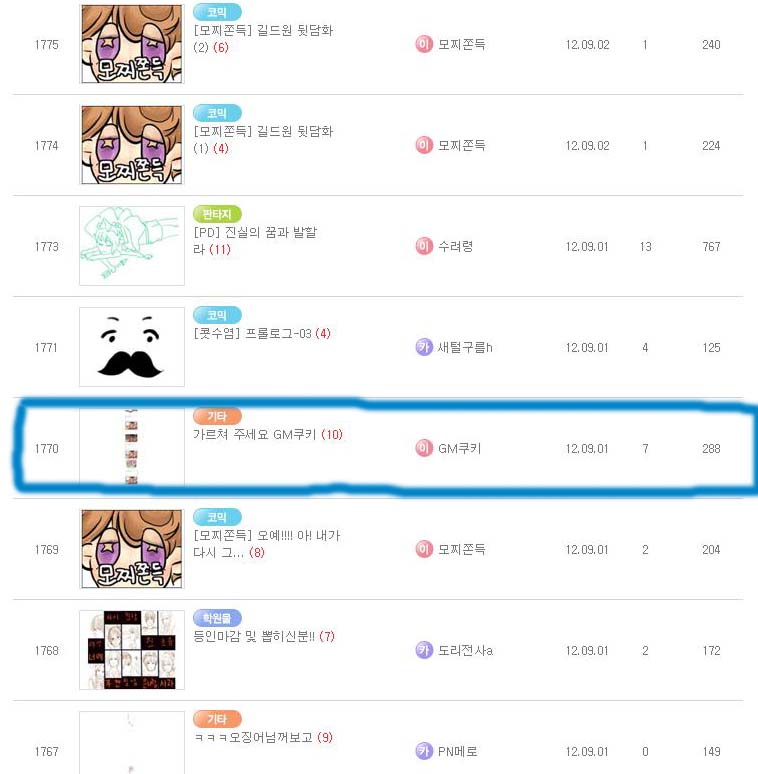
Task: Open post 길드원 뒷담화 (2)
Action: click(x=263, y=31)
